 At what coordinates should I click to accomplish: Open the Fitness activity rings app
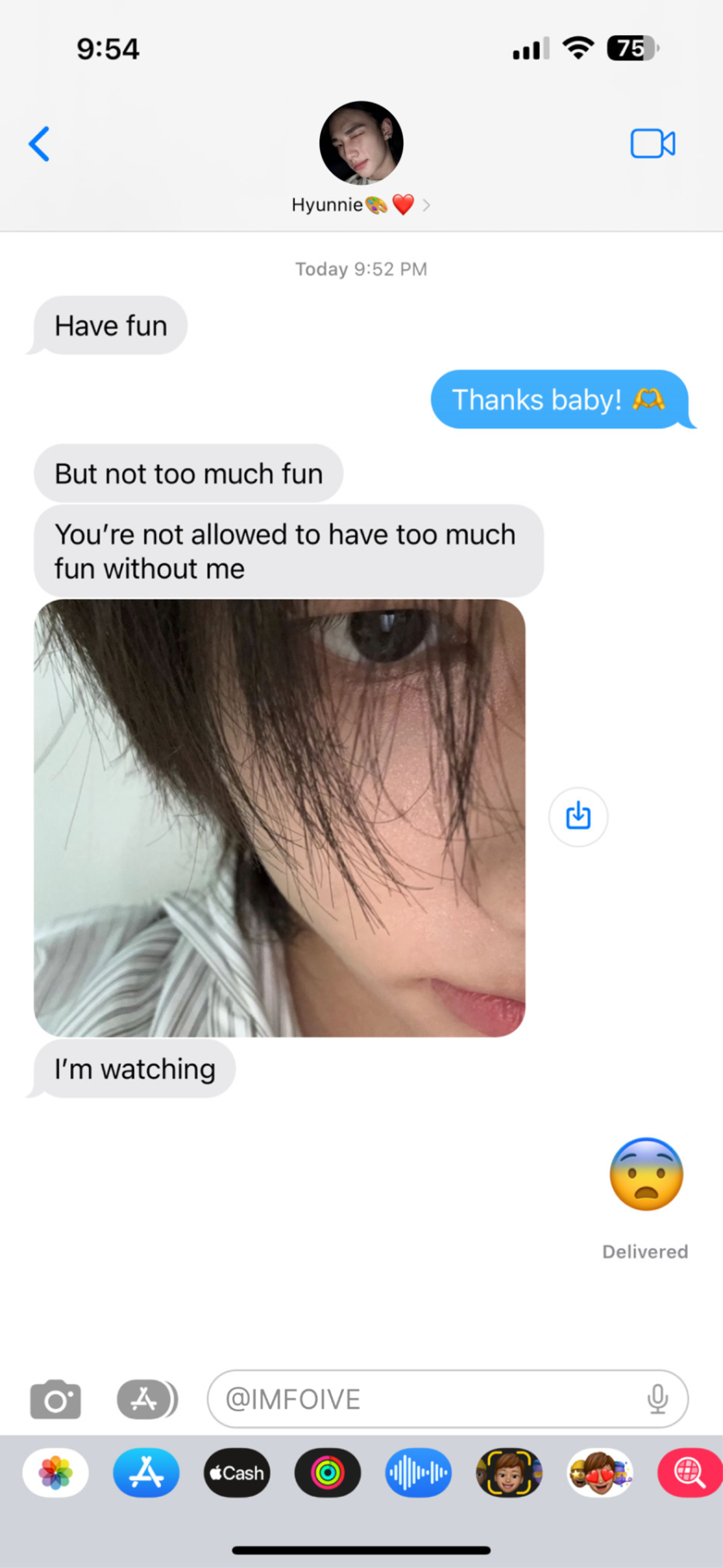click(x=328, y=1473)
